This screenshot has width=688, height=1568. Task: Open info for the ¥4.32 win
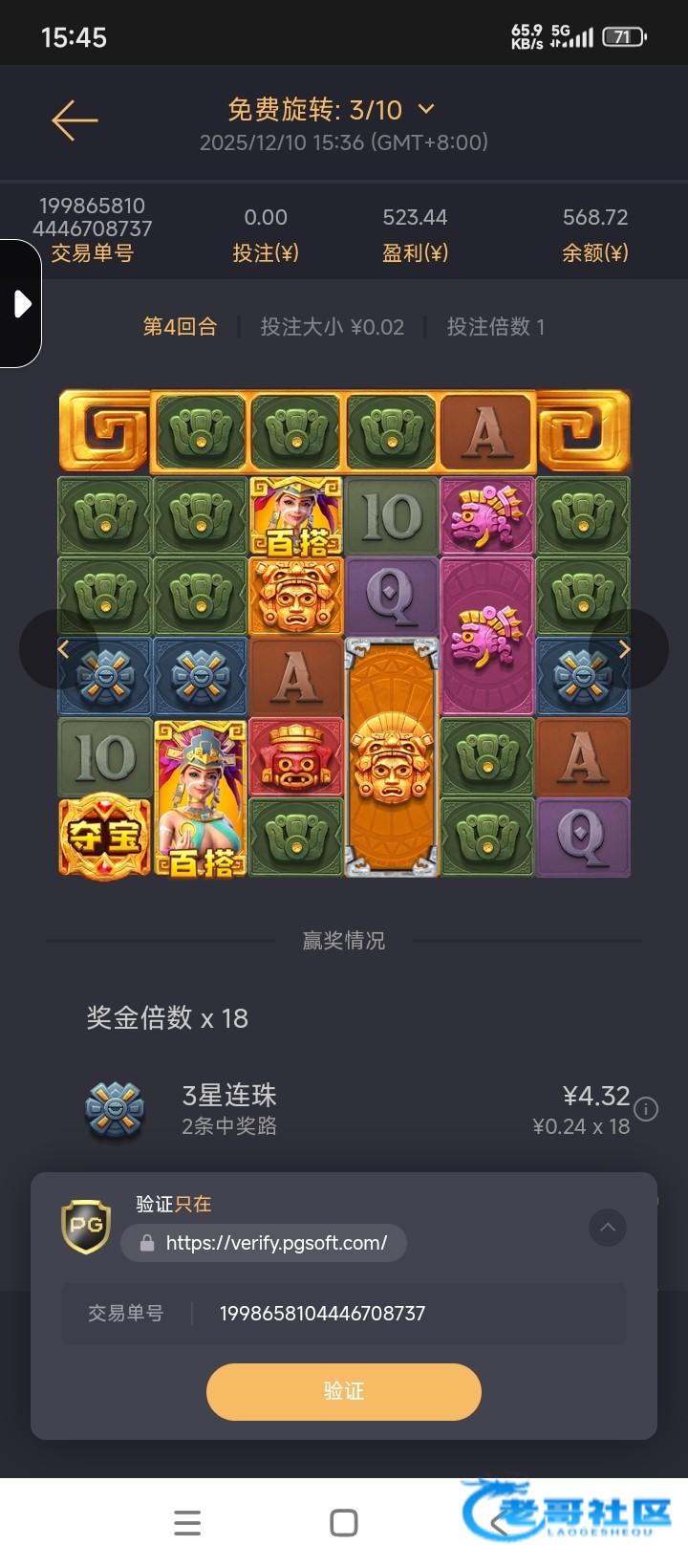(647, 1109)
